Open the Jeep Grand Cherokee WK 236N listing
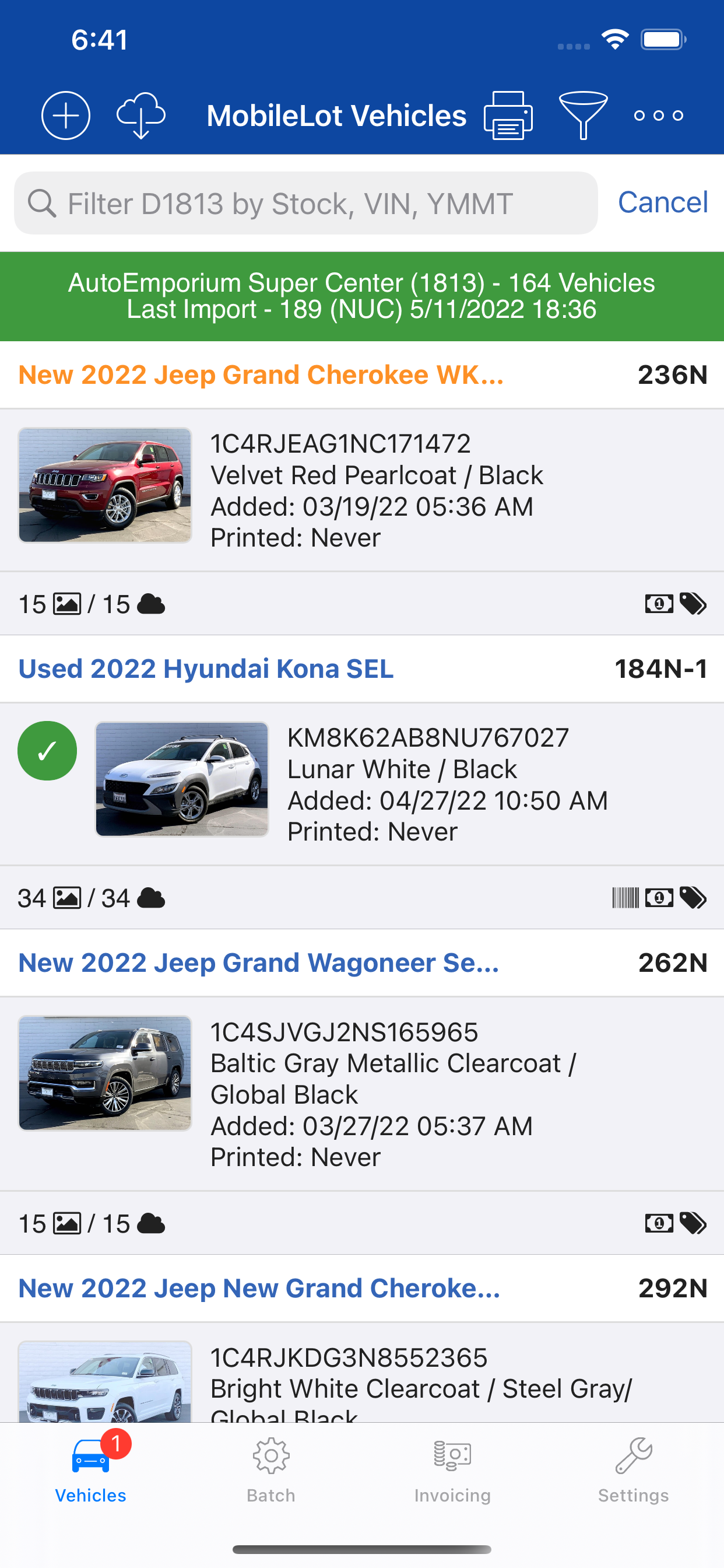Viewport: 724px width, 1568px height. (x=262, y=375)
